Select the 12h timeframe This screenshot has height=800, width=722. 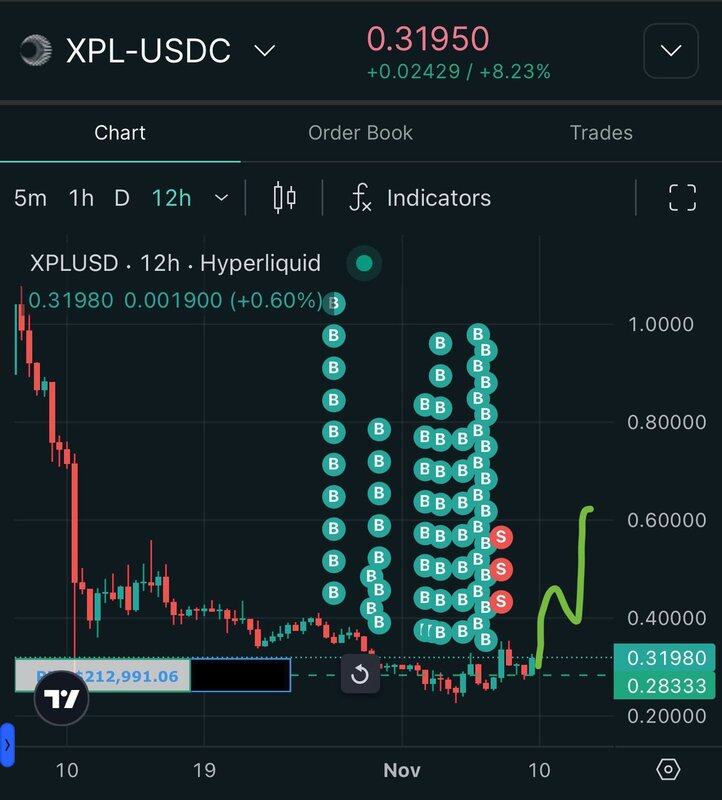(x=171, y=198)
